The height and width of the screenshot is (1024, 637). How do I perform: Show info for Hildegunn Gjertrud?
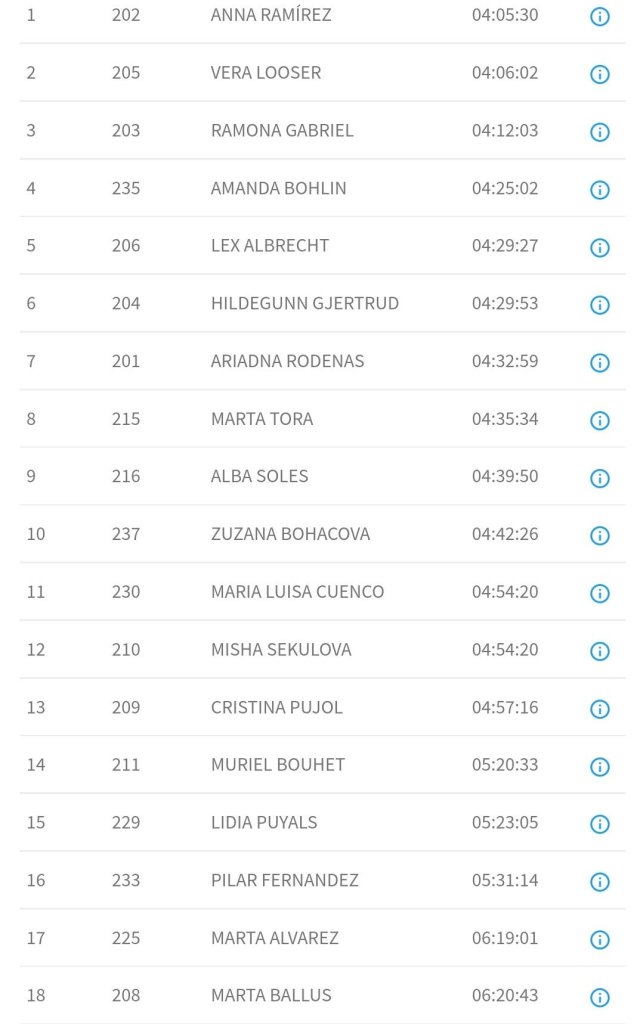click(599, 305)
